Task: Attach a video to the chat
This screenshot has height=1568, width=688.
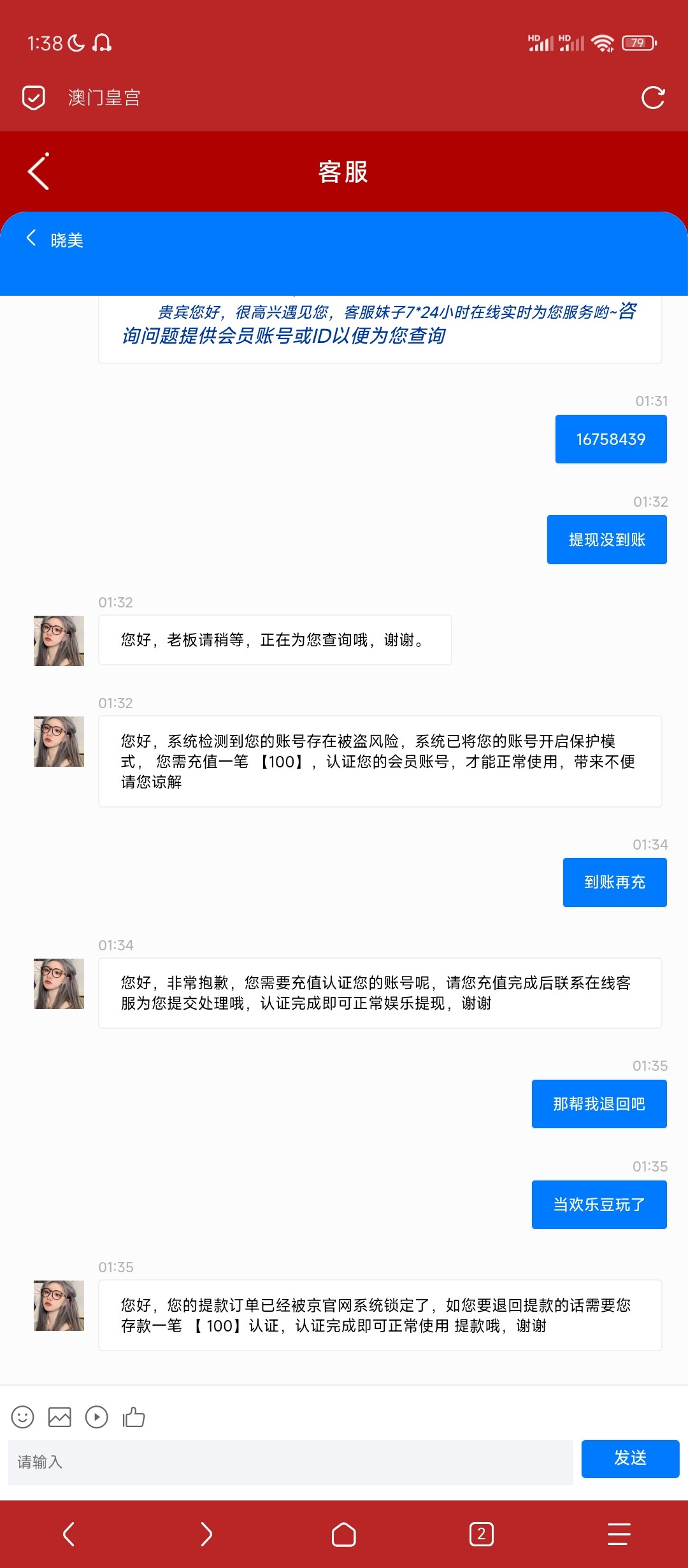Action: click(x=97, y=1417)
